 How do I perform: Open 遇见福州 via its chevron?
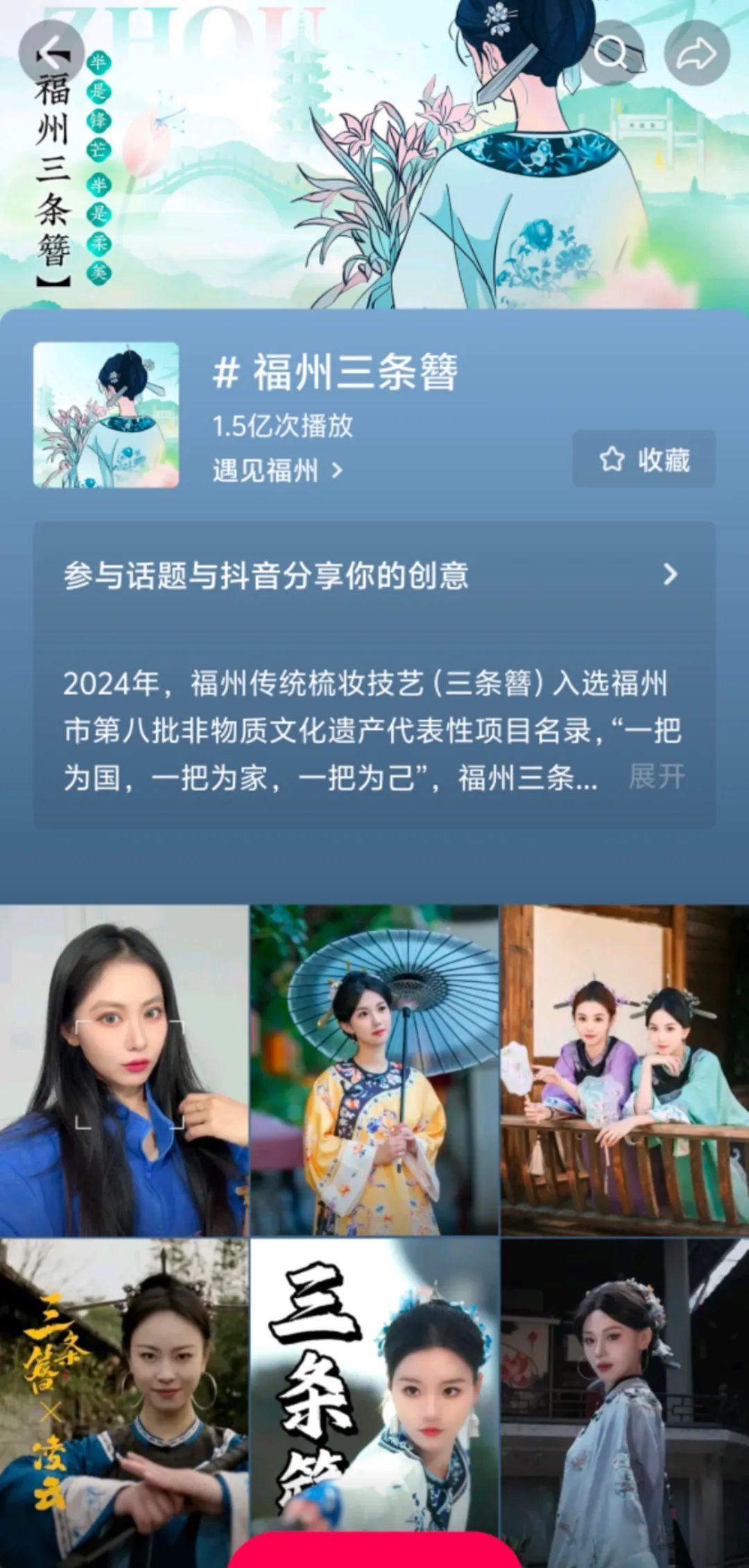click(337, 470)
